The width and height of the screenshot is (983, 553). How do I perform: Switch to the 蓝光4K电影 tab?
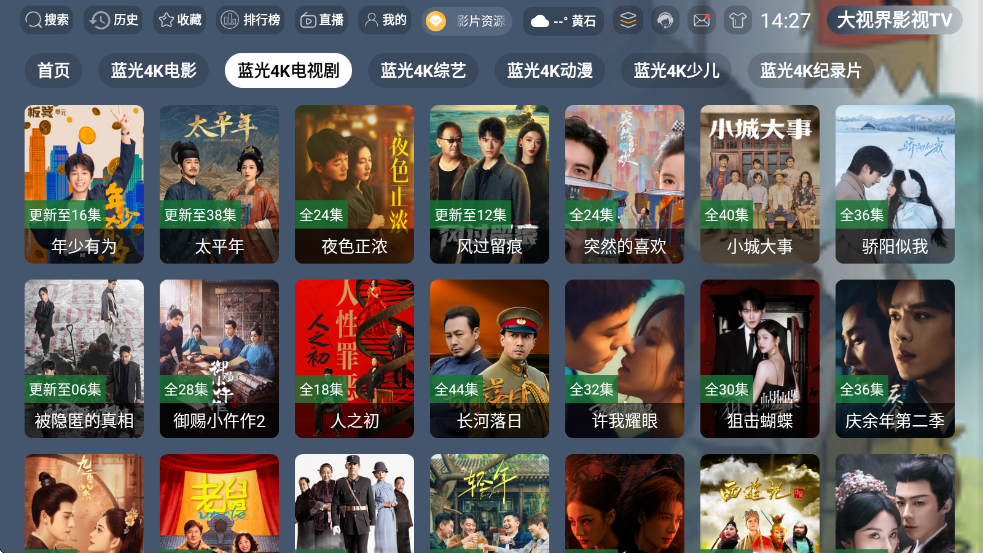(154, 71)
